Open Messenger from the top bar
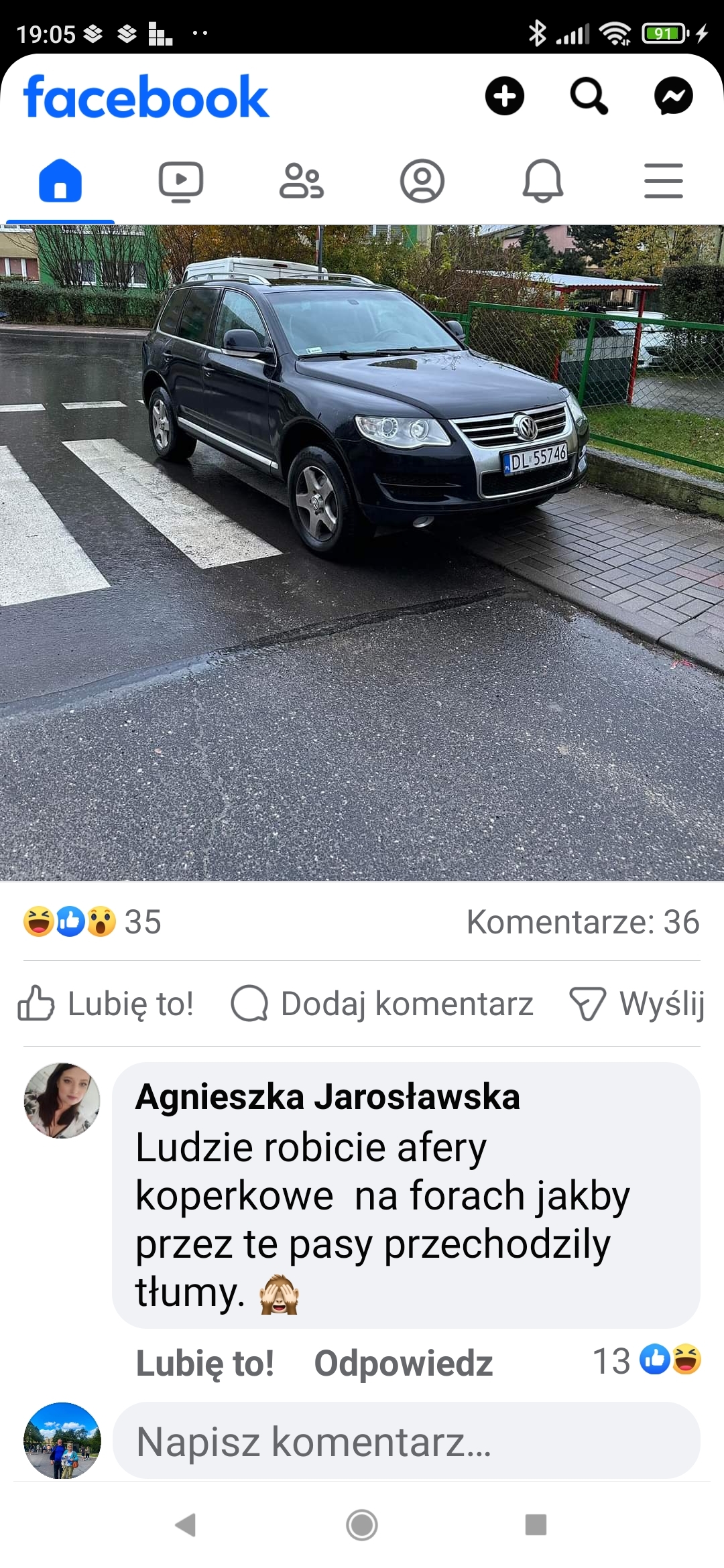This screenshot has height=1568, width=724. [673, 96]
